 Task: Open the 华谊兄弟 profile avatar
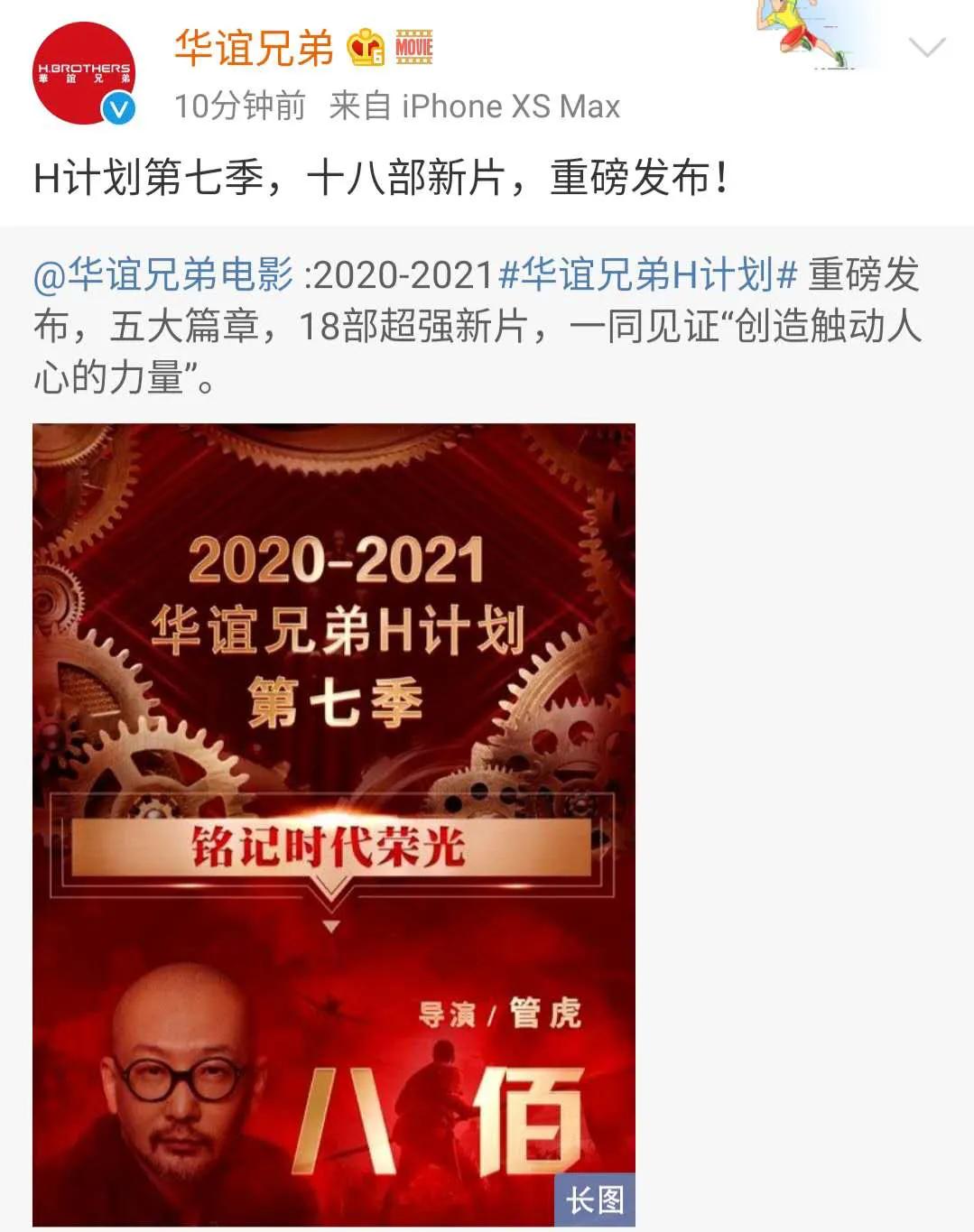(84, 74)
